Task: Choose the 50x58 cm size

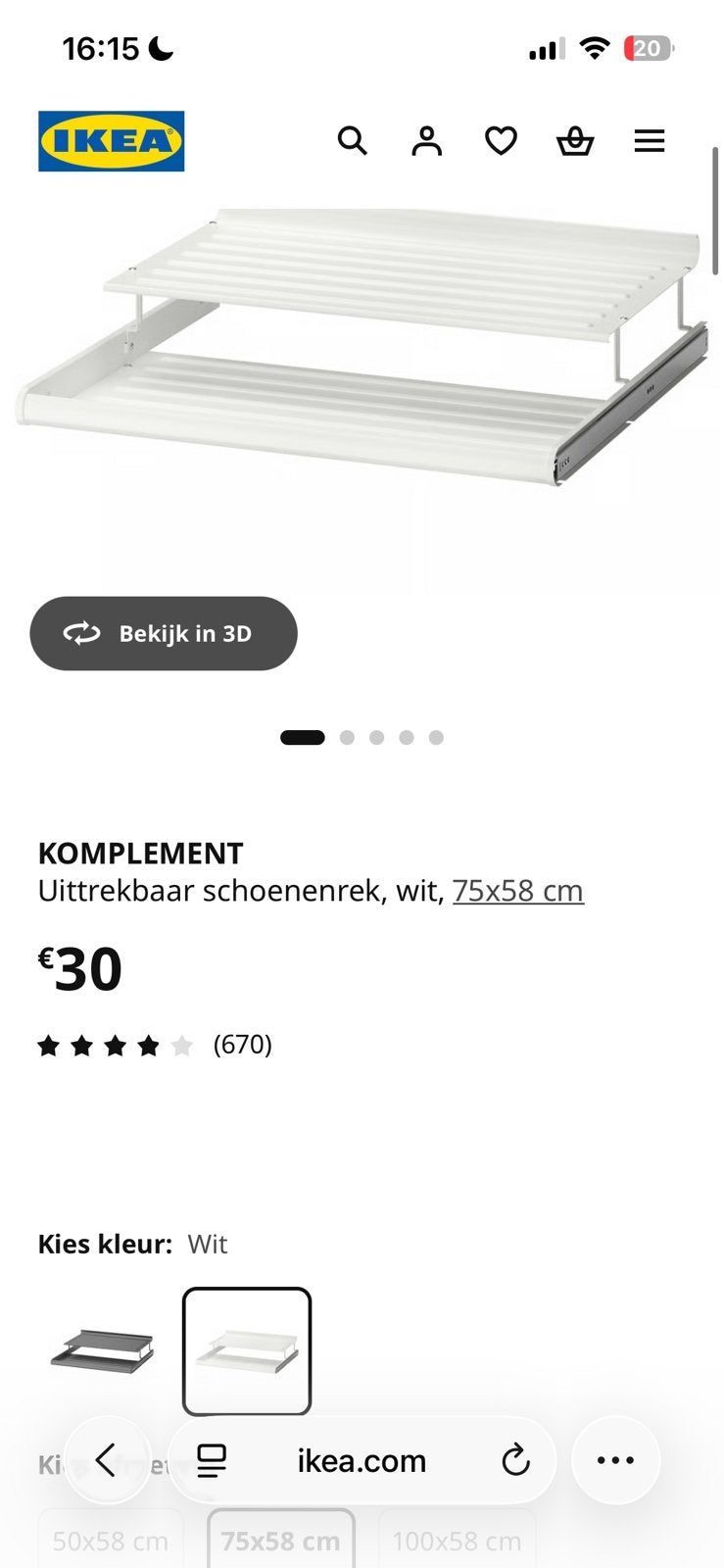Action: [111, 1541]
